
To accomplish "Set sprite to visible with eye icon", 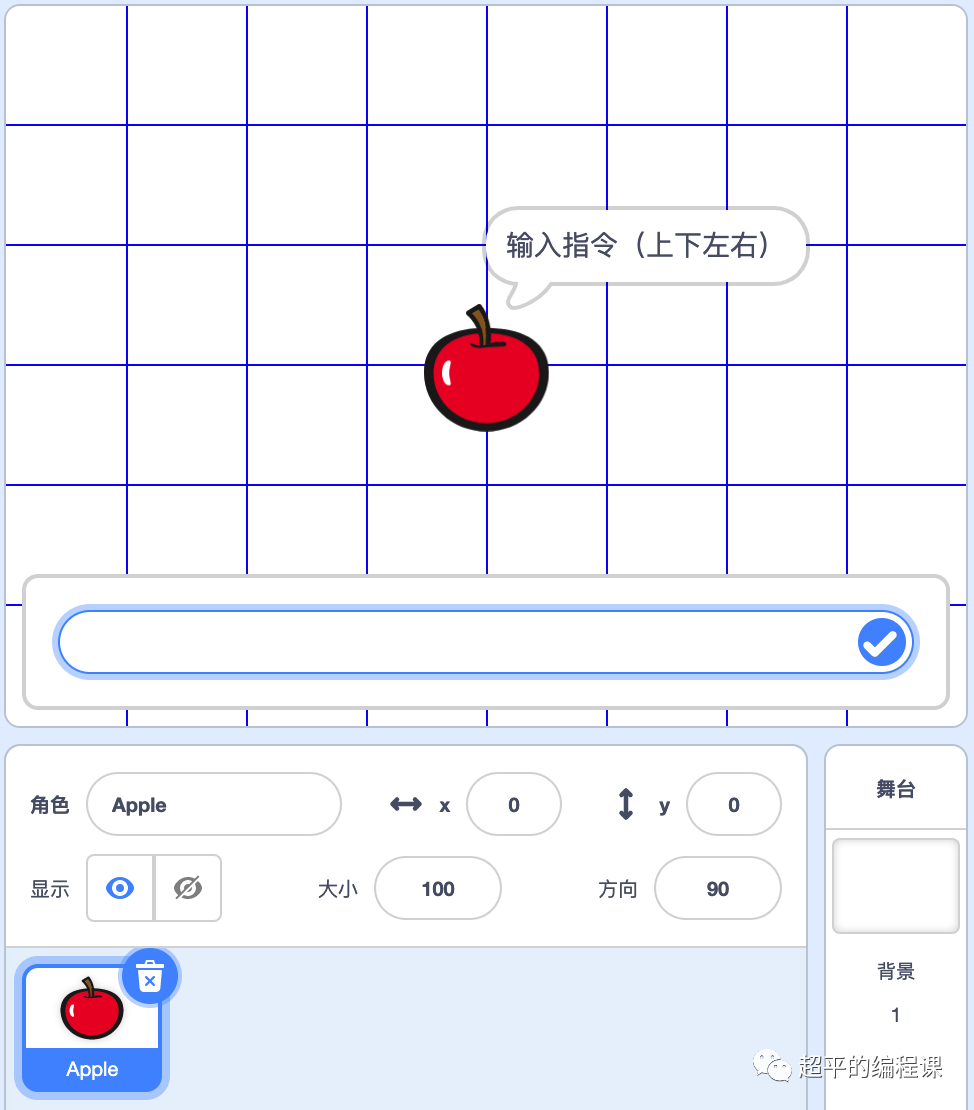I will click(120, 888).
